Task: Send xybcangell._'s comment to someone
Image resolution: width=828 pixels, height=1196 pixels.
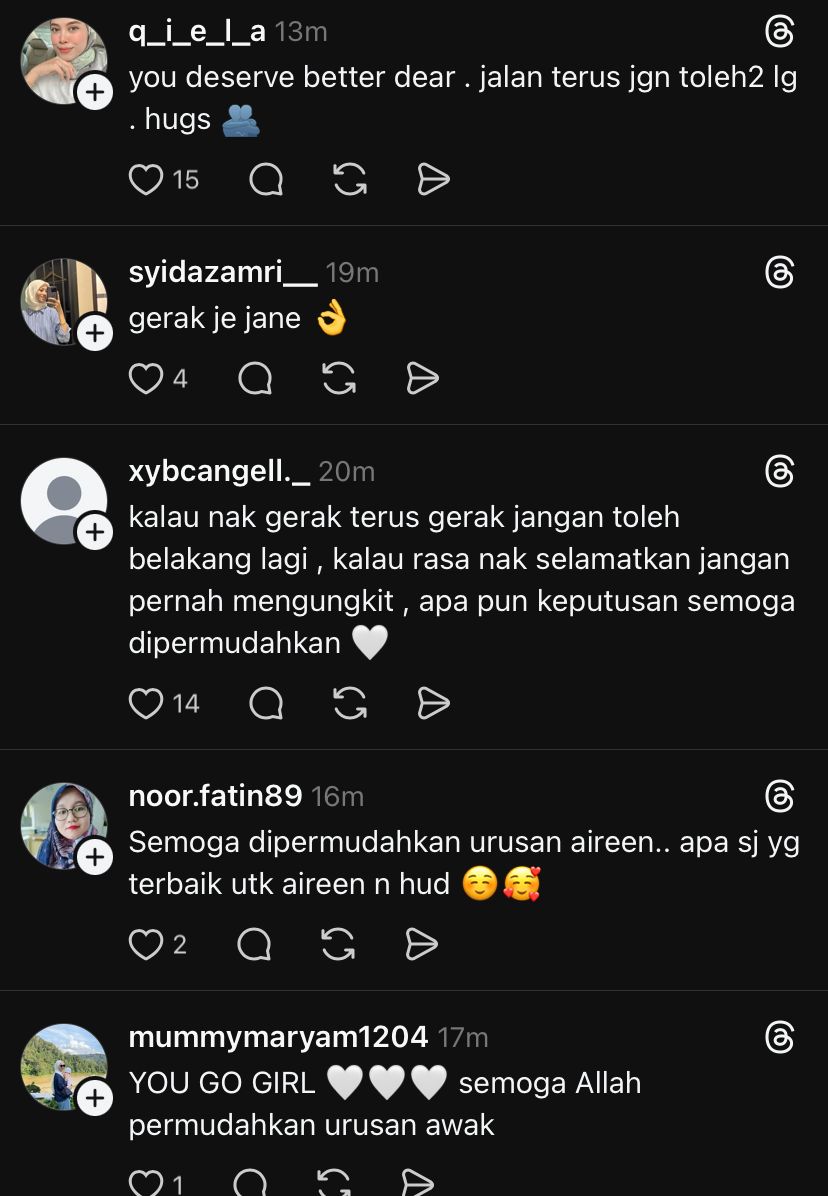Action: (433, 704)
